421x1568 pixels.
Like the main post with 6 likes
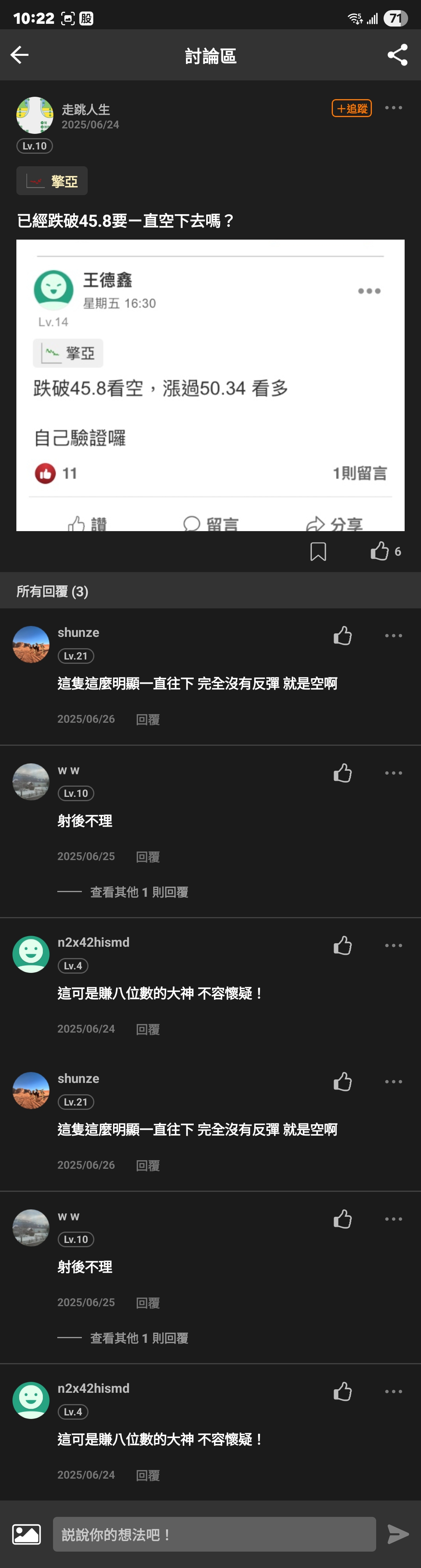pyautogui.click(x=380, y=551)
